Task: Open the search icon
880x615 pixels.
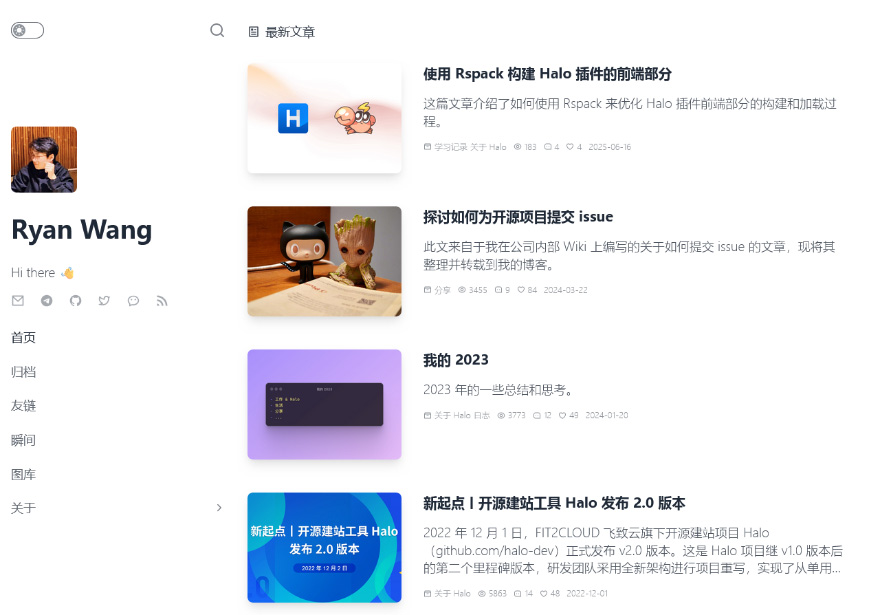Action: [x=217, y=31]
